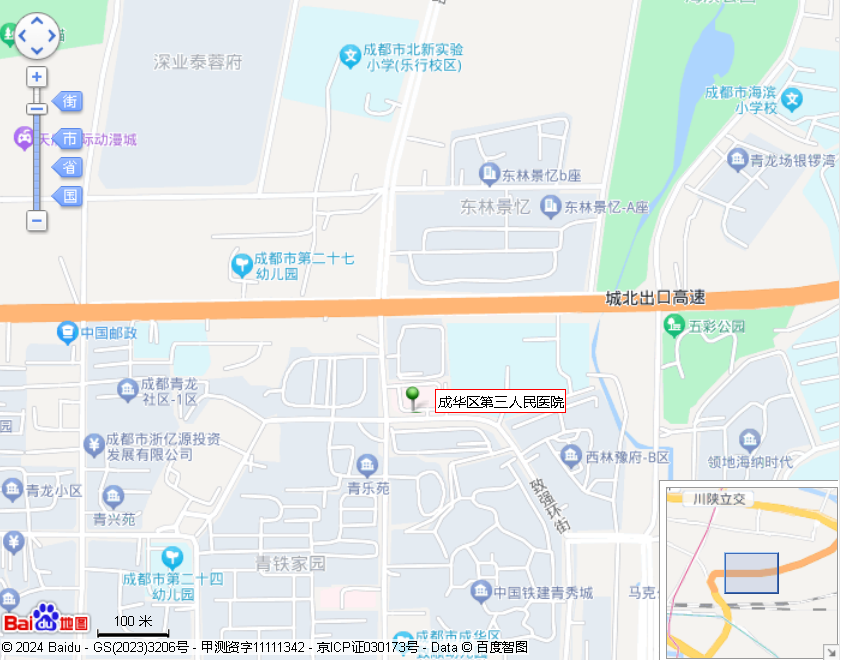Jump to street level (街) zoom

[x=68, y=101]
